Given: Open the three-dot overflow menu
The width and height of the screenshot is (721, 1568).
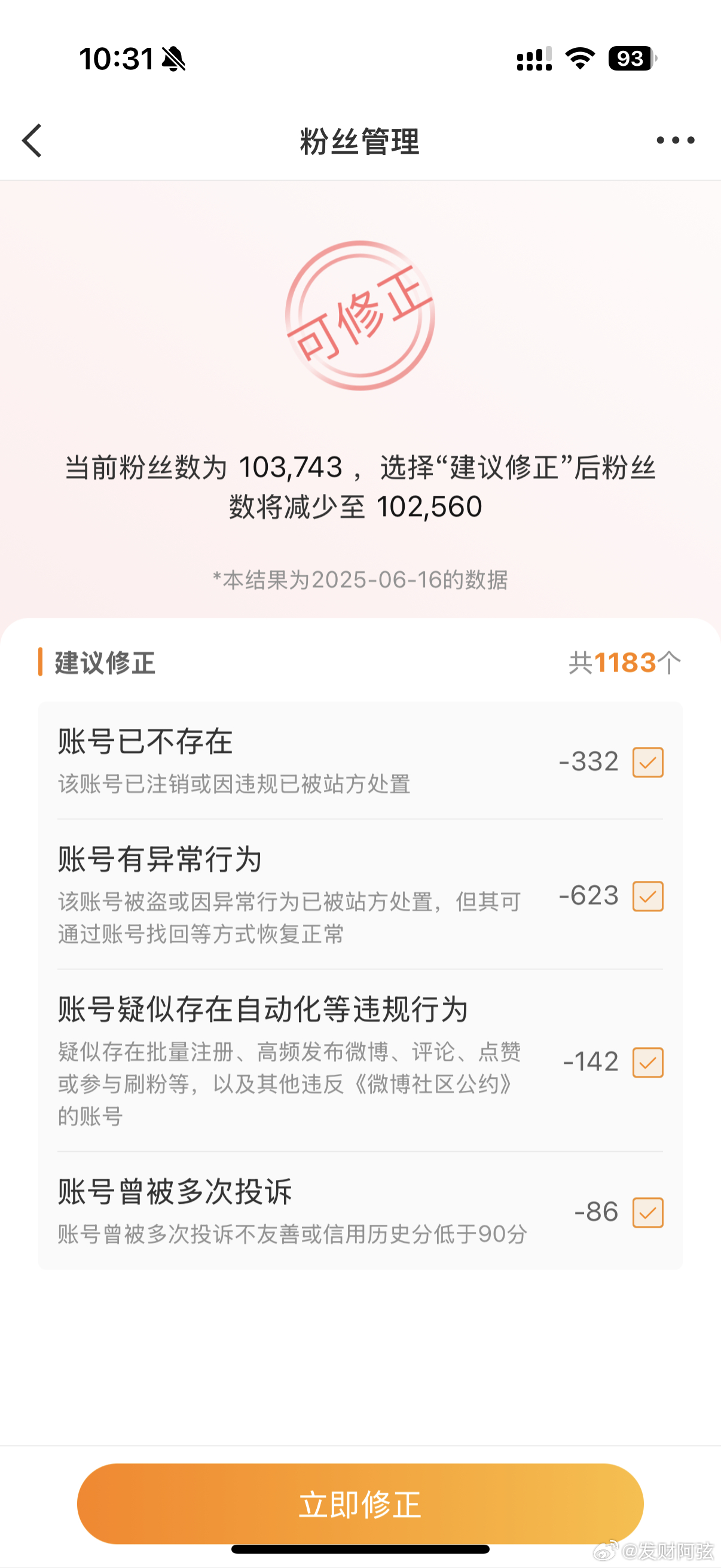Looking at the screenshot, I should (x=676, y=141).
